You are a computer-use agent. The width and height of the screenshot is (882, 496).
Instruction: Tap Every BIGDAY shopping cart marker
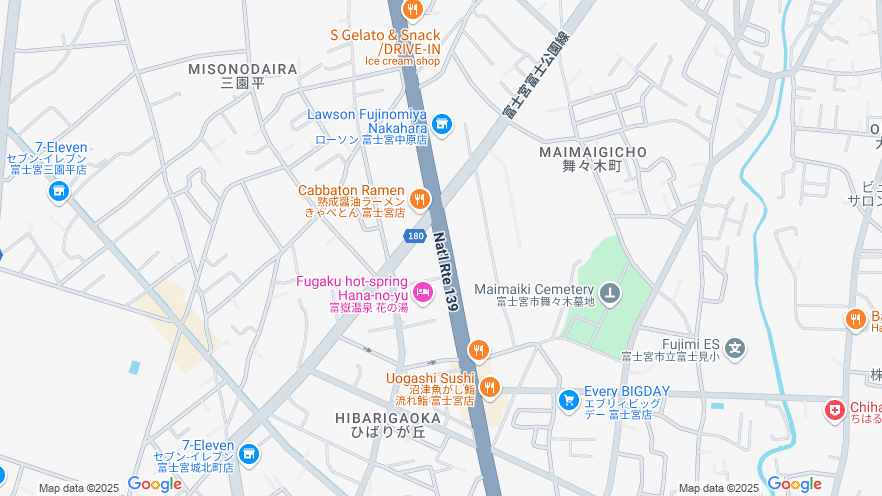click(569, 399)
